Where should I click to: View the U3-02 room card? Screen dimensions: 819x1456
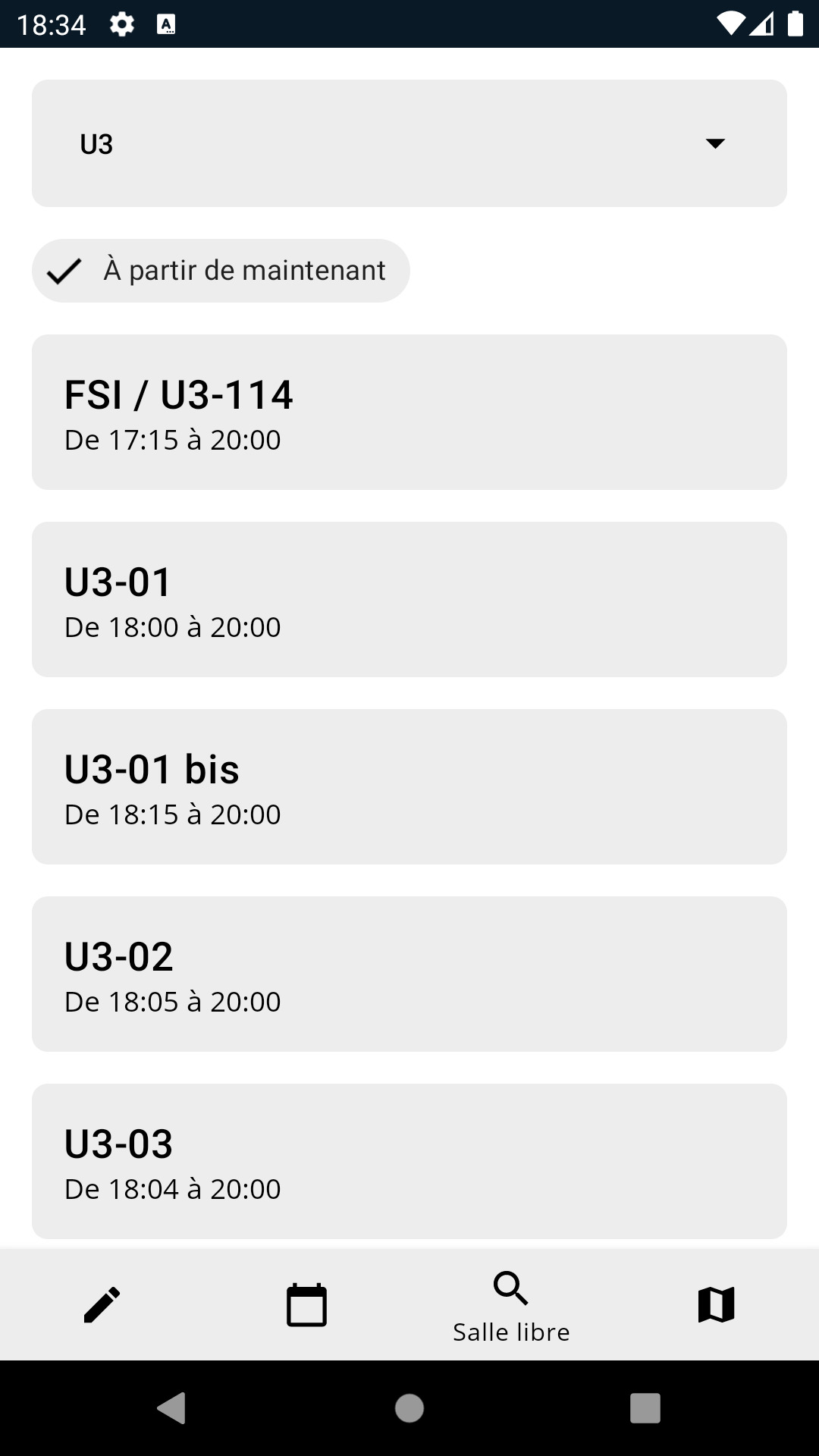pos(409,974)
